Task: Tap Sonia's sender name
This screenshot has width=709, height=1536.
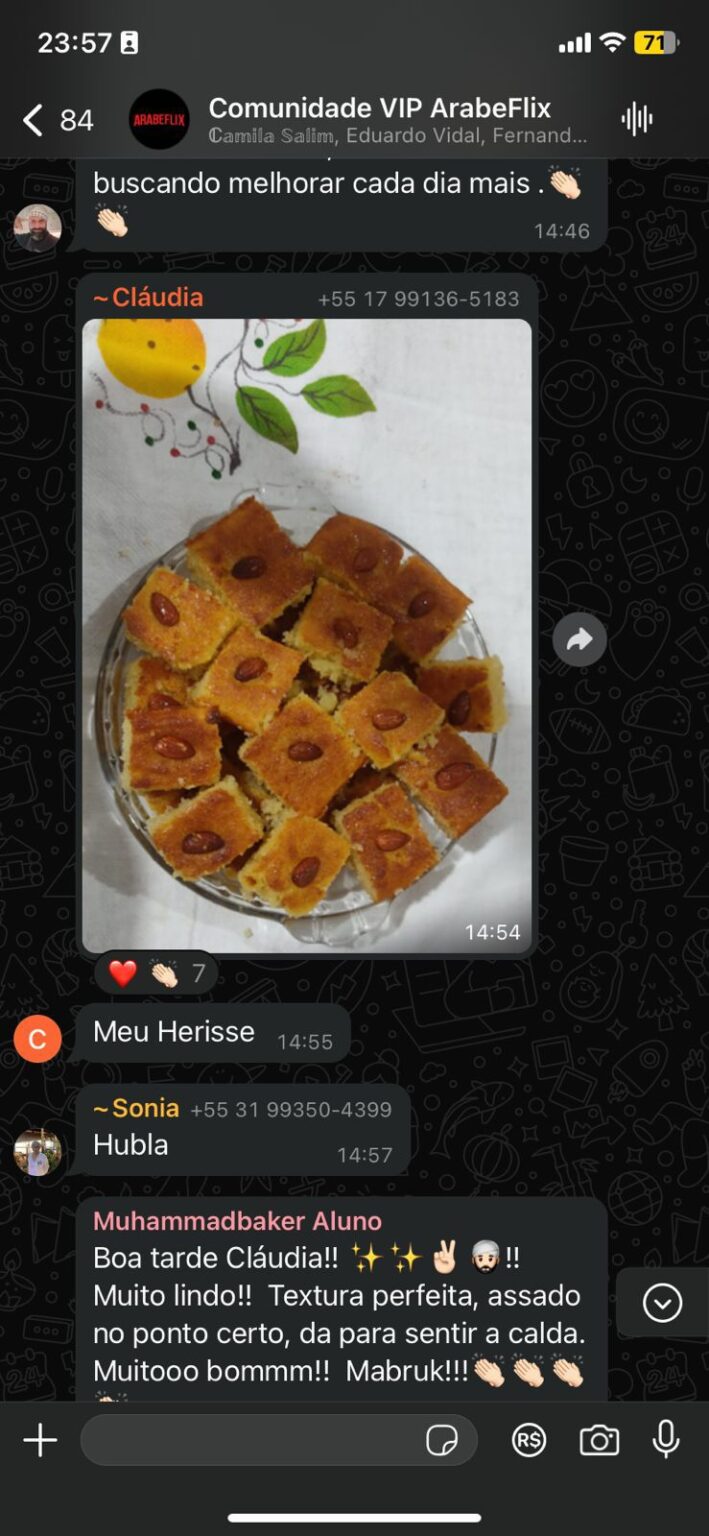Action: click(137, 1108)
